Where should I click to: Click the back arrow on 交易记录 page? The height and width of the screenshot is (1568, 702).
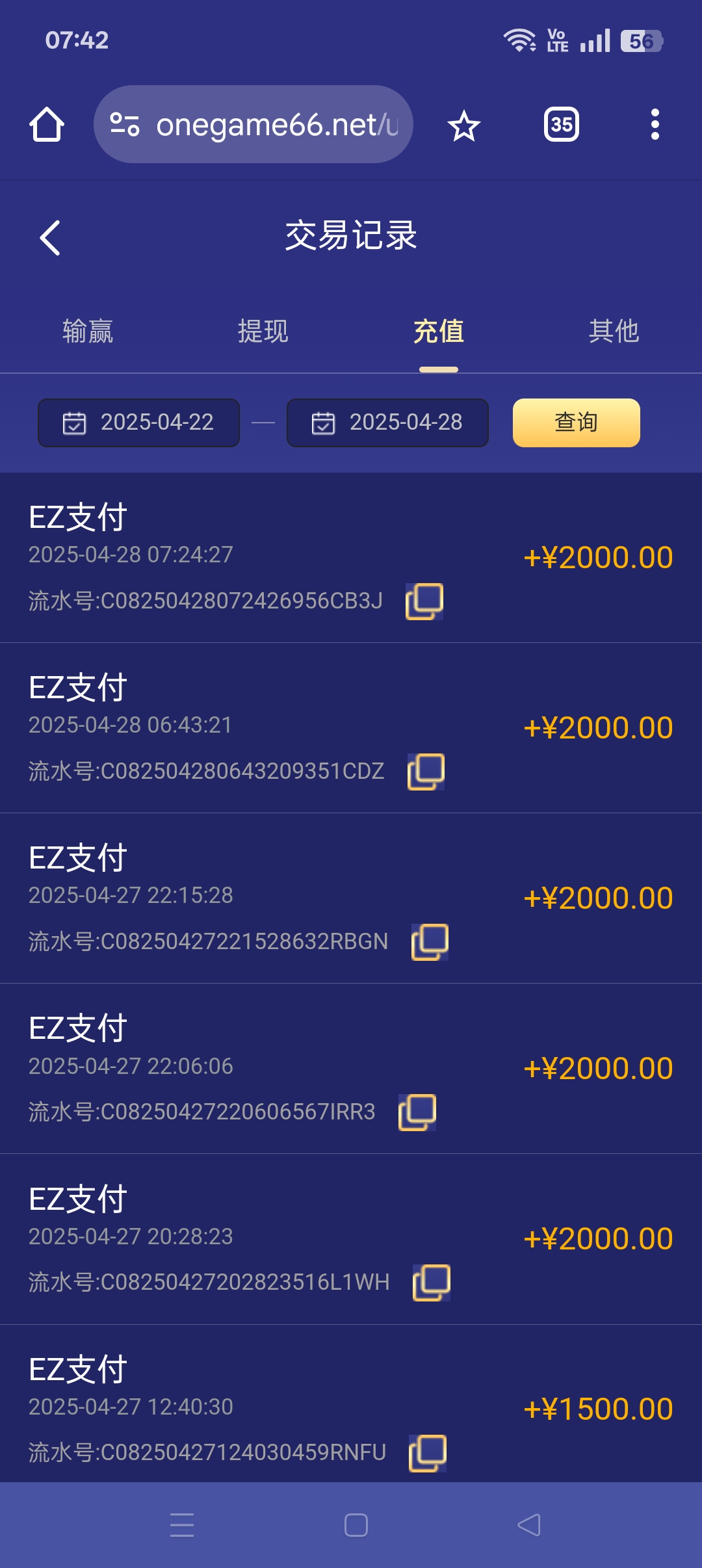51,237
